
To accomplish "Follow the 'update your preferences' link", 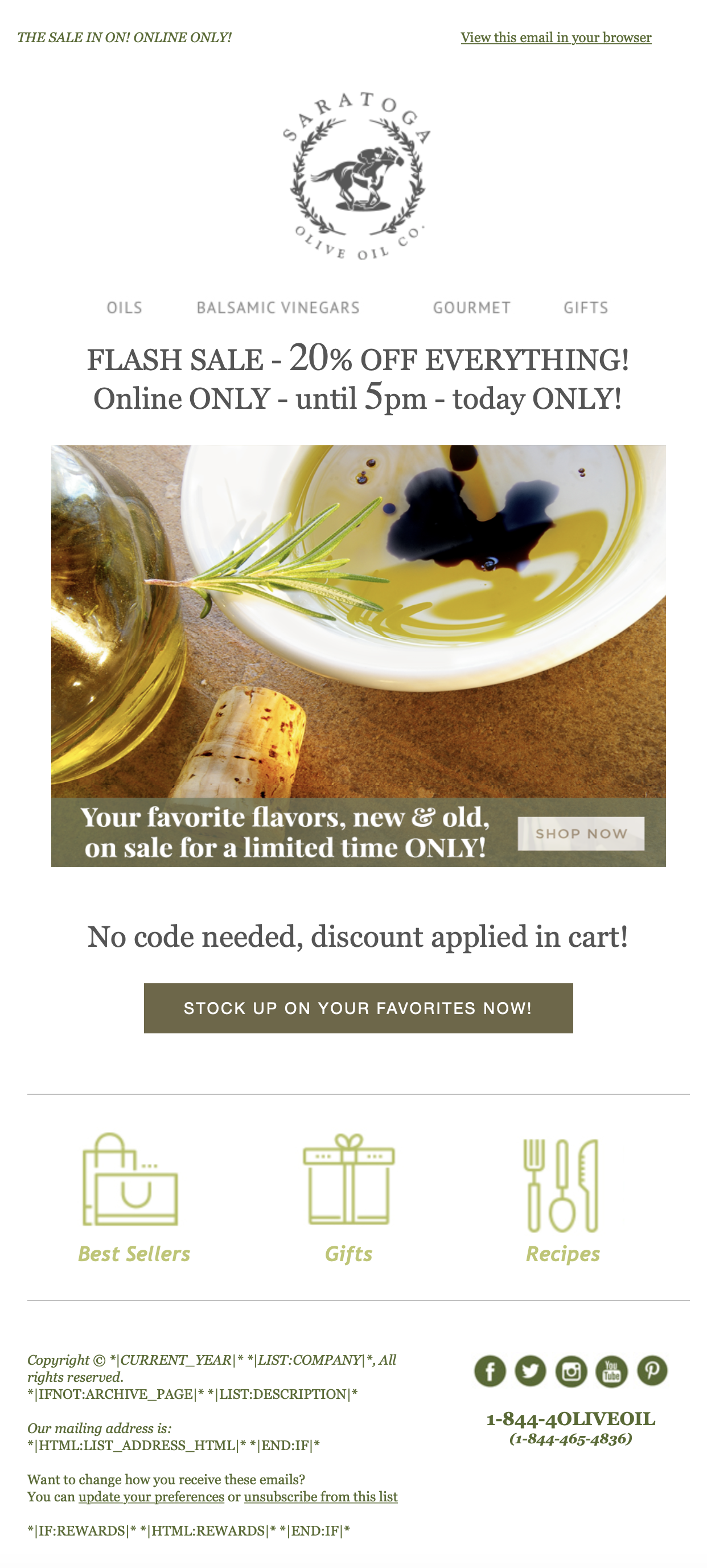I will point(151,1497).
